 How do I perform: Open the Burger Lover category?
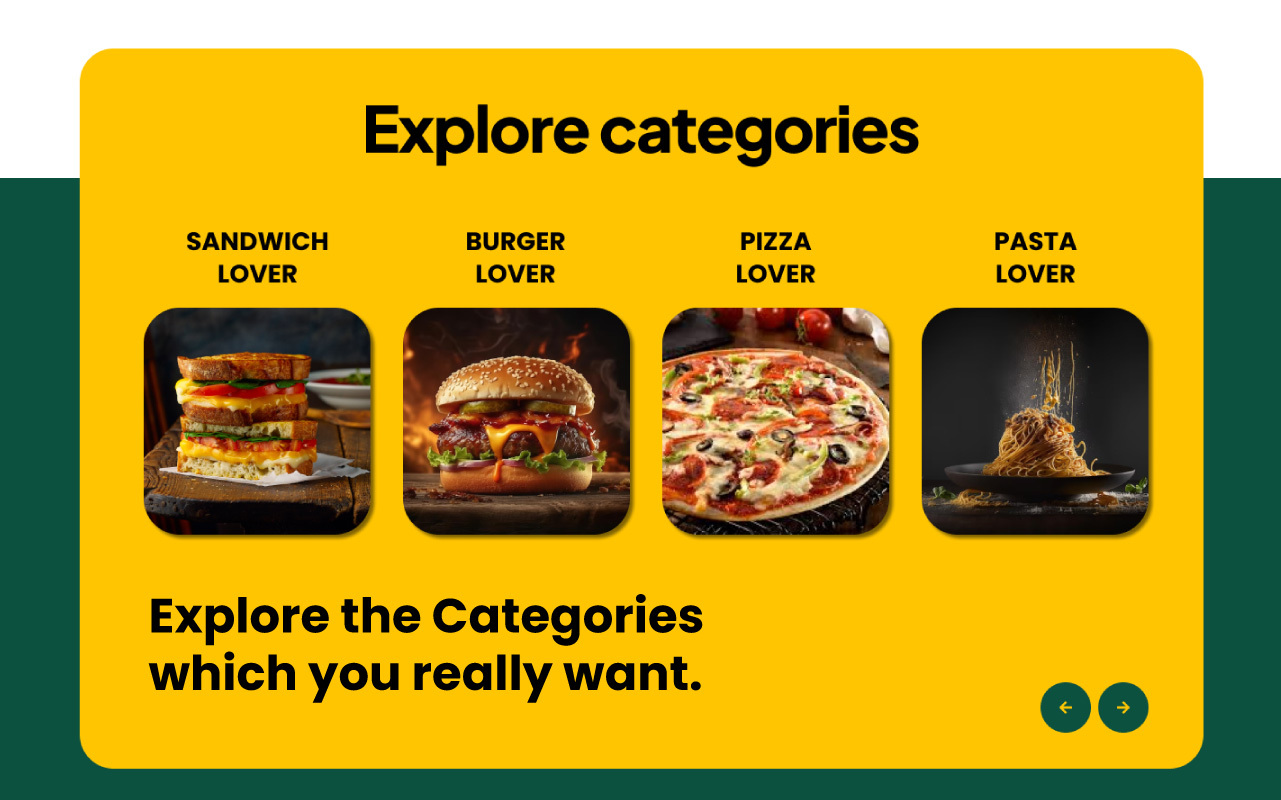(x=516, y=421)
